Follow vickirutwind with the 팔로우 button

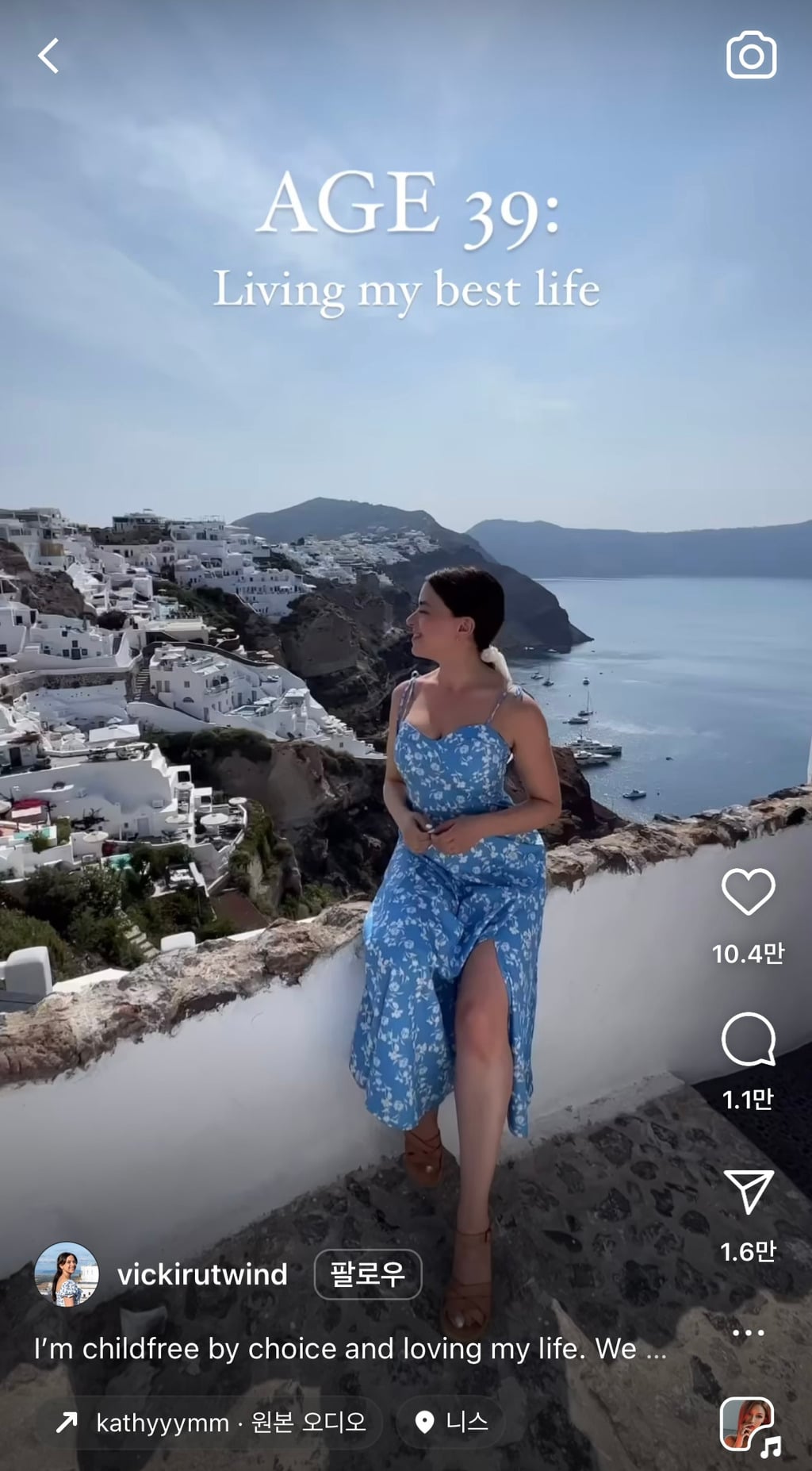[368, 1274]
